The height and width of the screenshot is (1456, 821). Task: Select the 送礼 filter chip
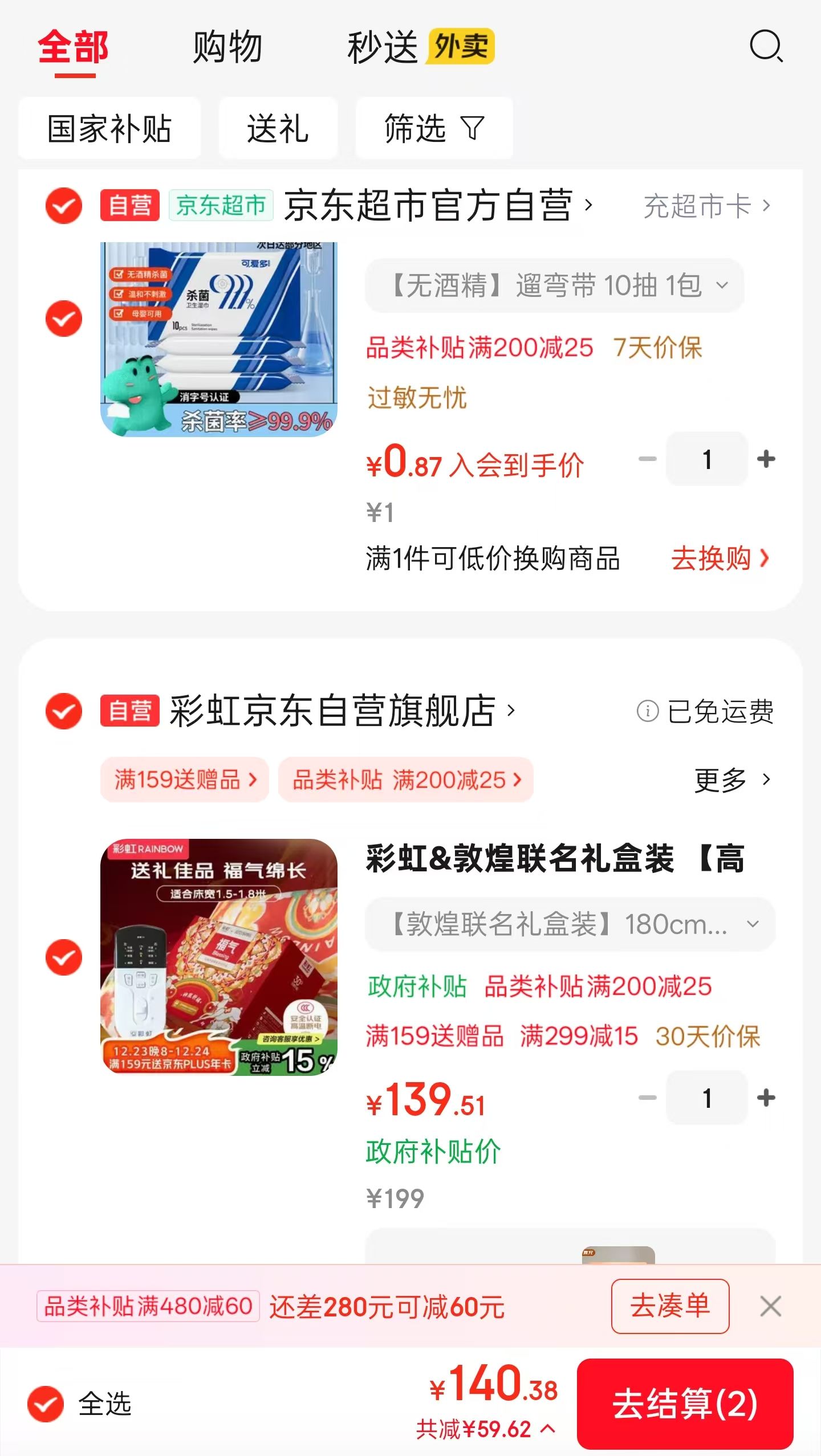click(x=278, y=128)
